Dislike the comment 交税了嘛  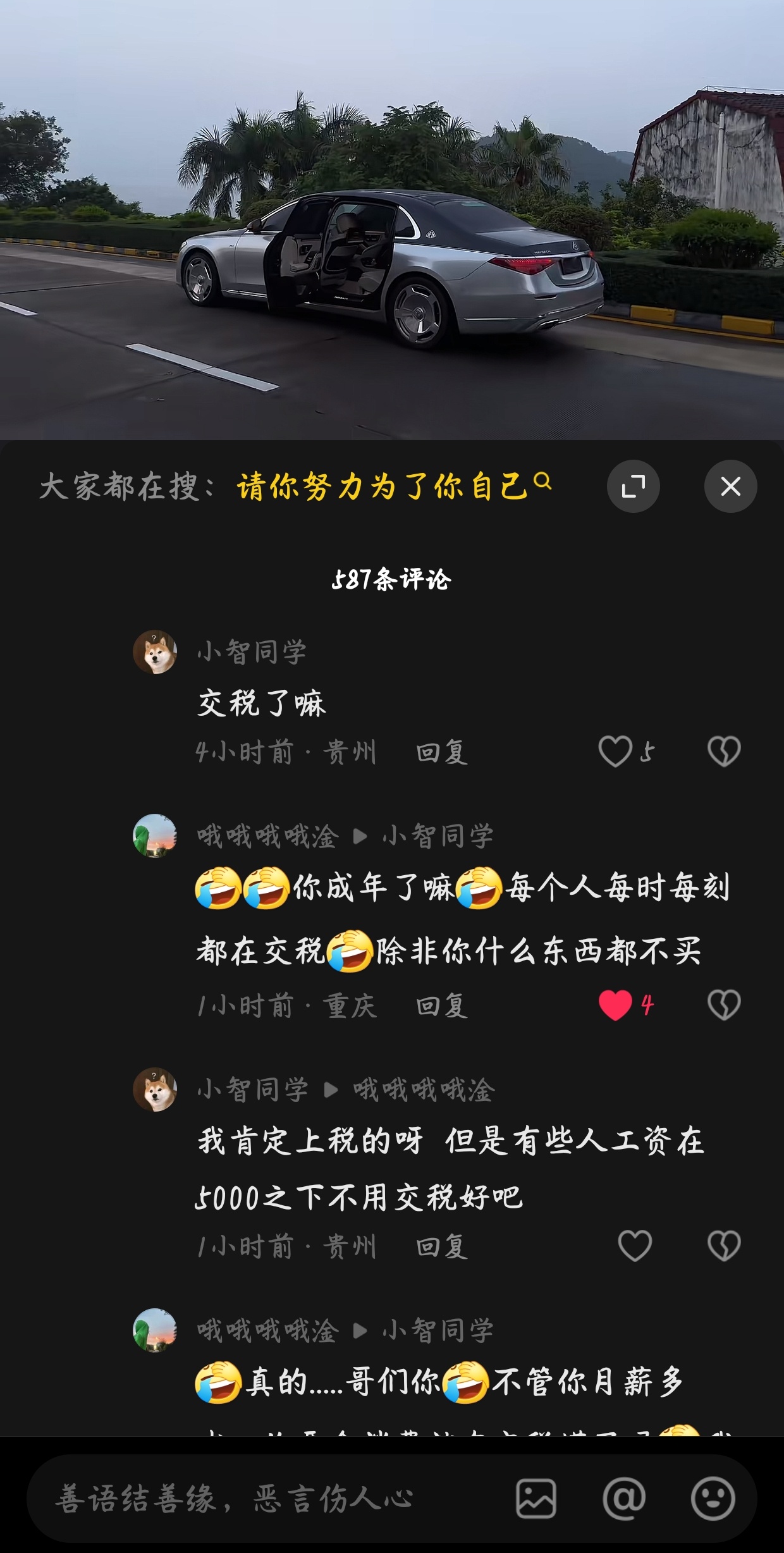(x=723, y=751)
